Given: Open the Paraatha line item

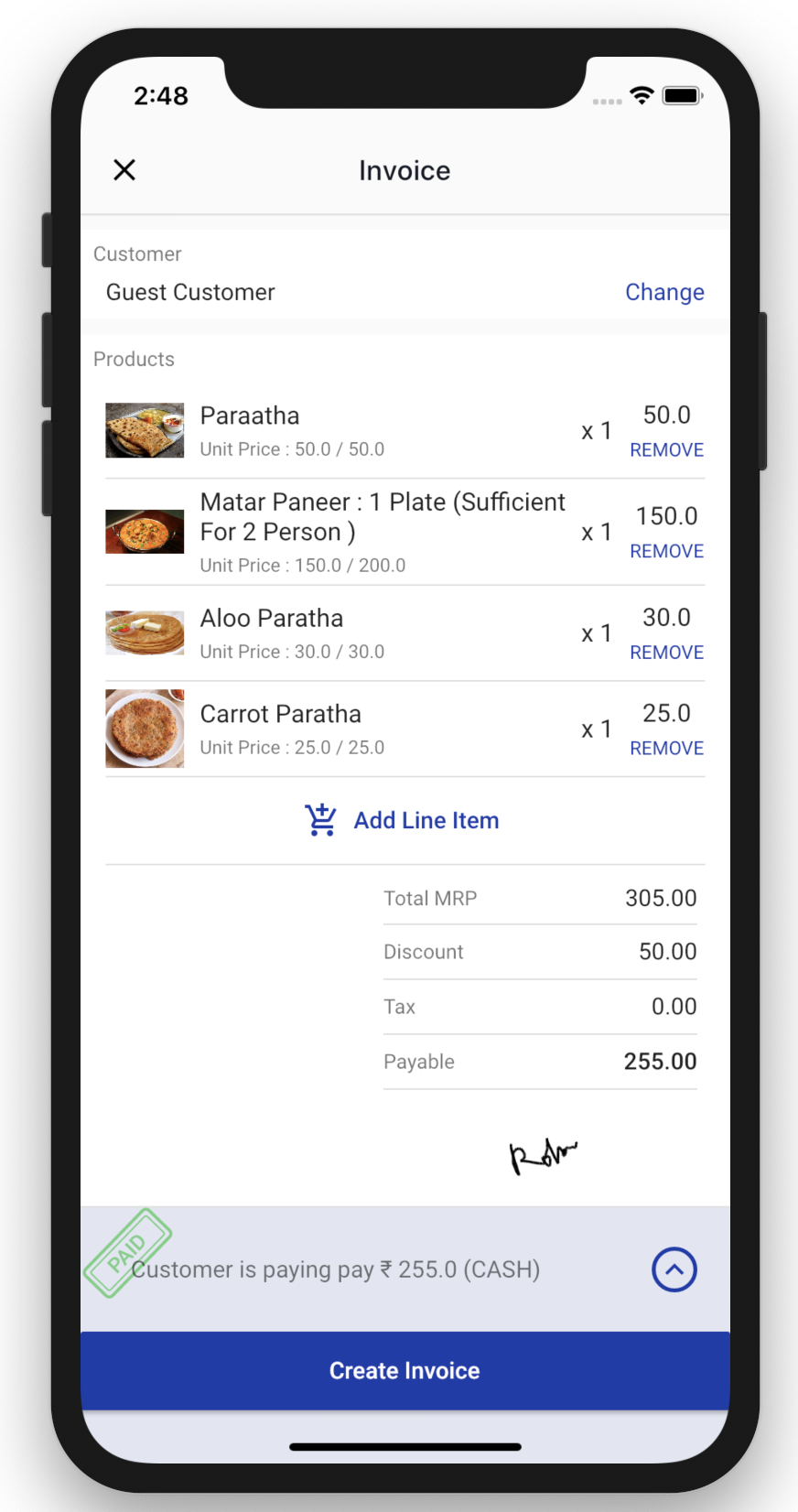Looking at the screenshot, I should [404, 431].
